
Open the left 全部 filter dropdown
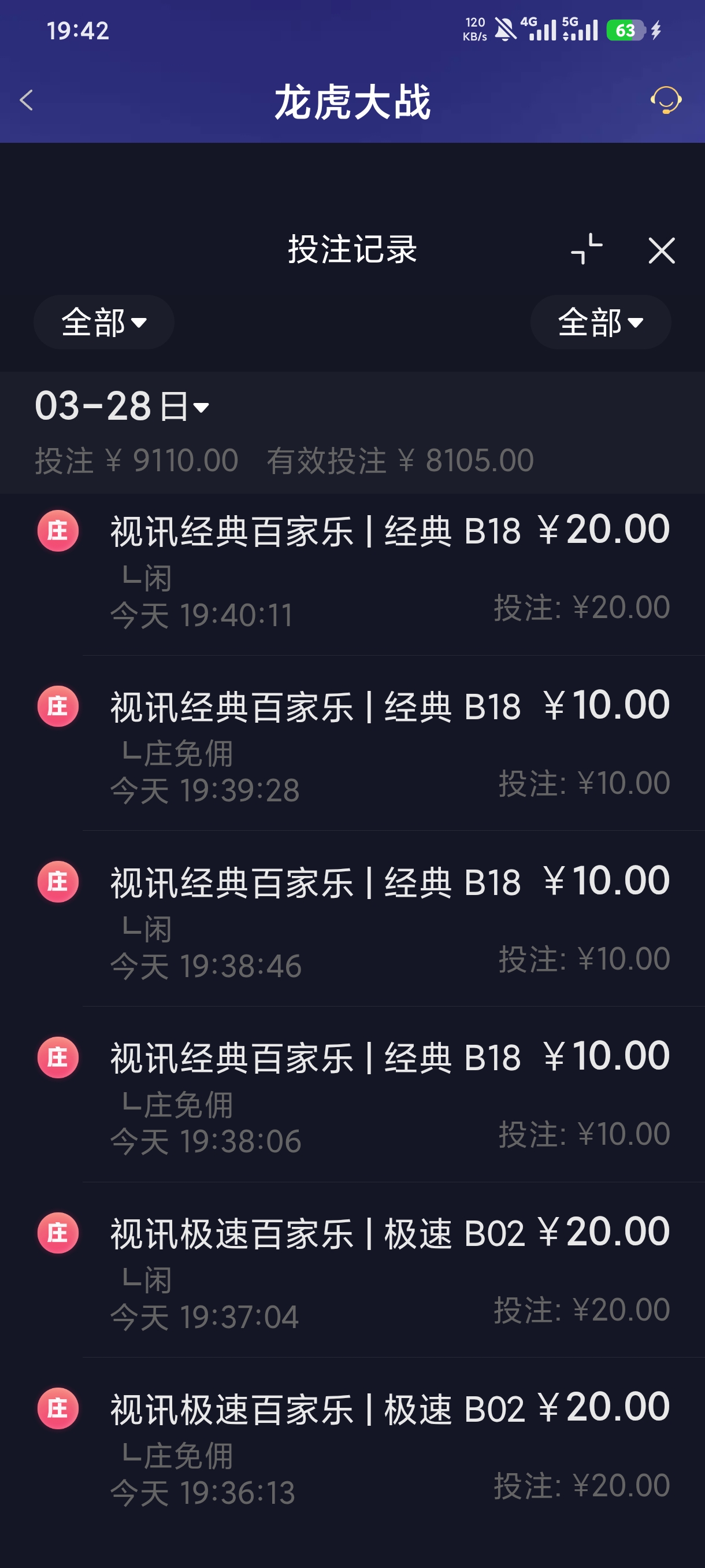coord(103,323)
